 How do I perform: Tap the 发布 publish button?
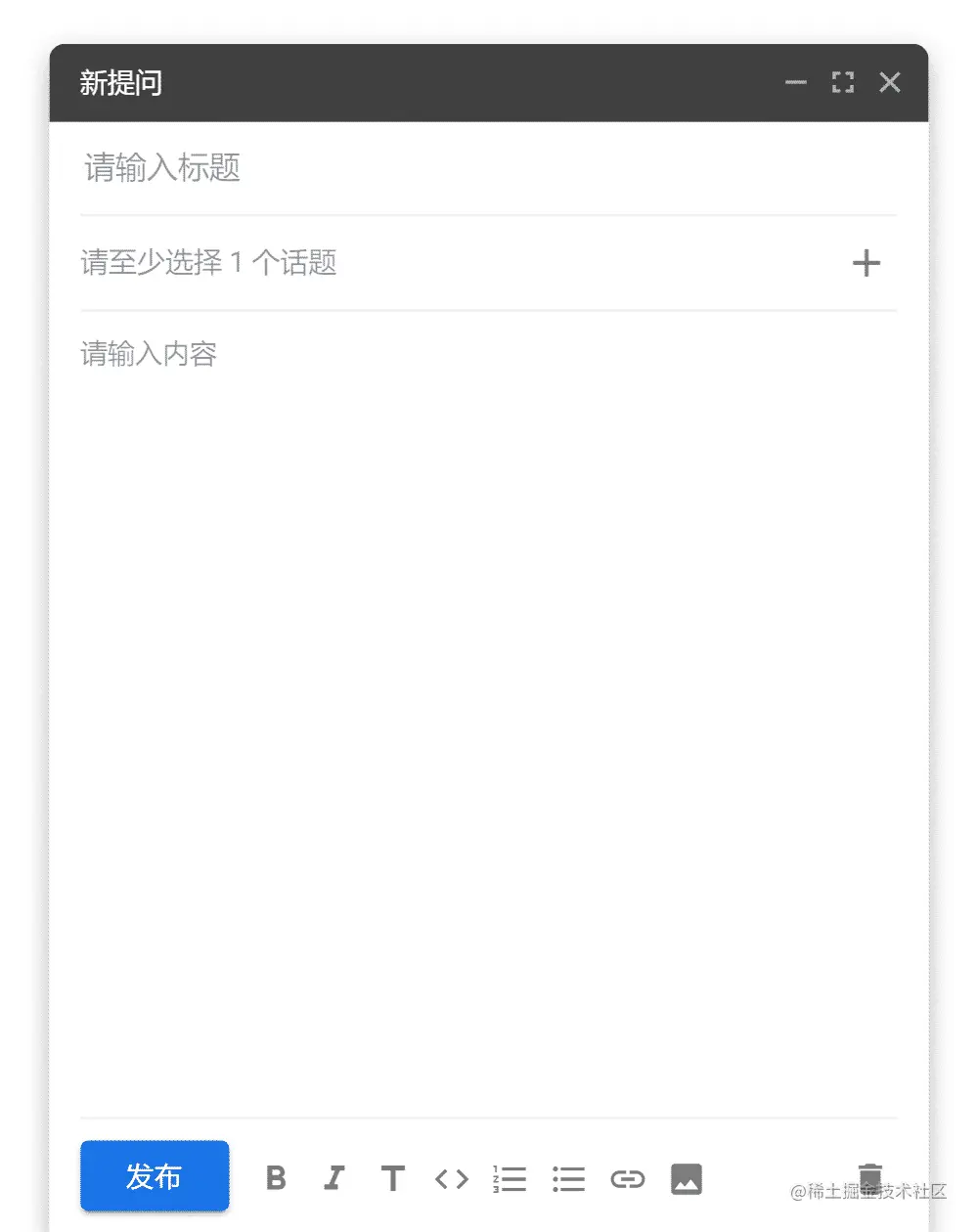155,1176
